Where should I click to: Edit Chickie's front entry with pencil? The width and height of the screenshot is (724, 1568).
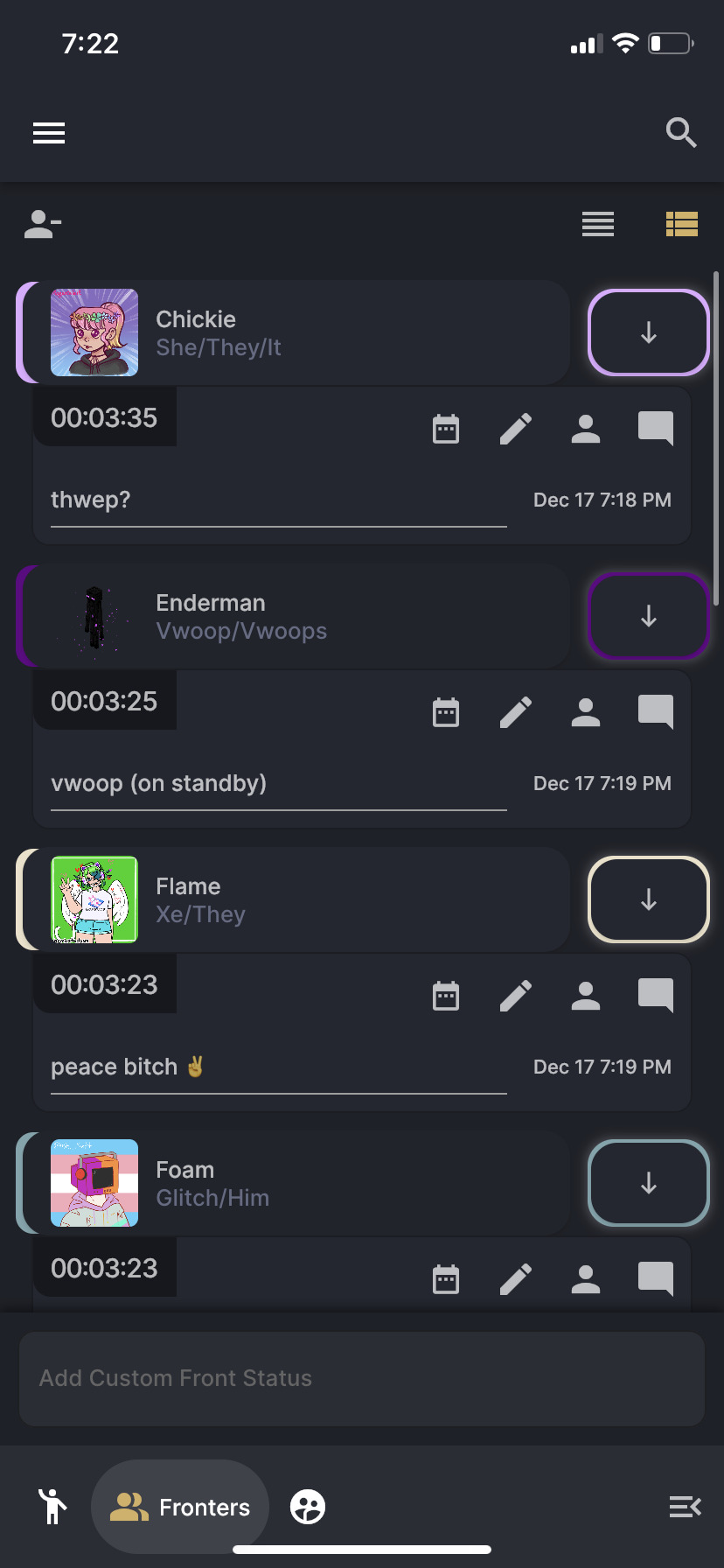[516, 429]
